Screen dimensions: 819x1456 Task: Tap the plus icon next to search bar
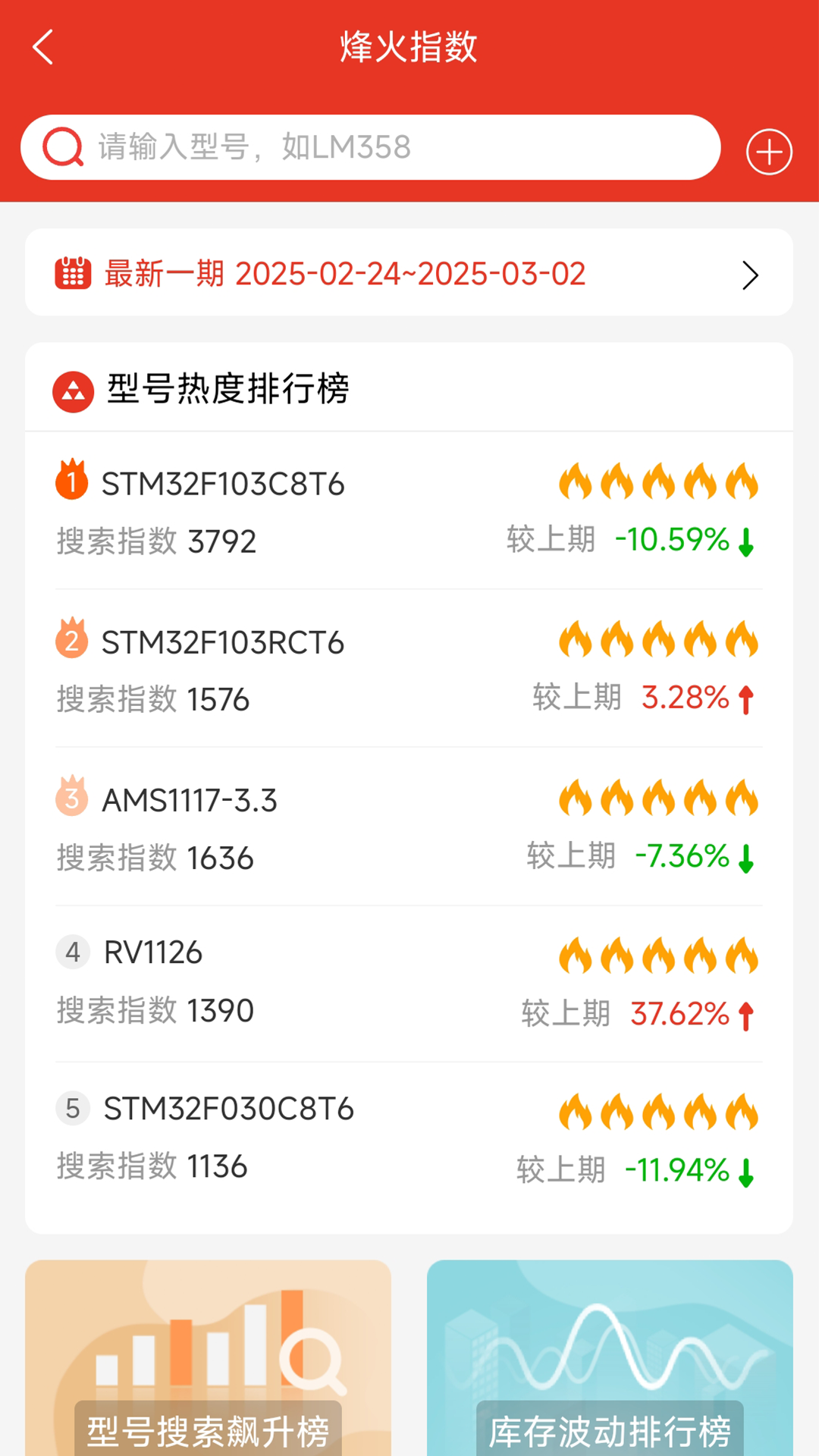coord(769,150)
